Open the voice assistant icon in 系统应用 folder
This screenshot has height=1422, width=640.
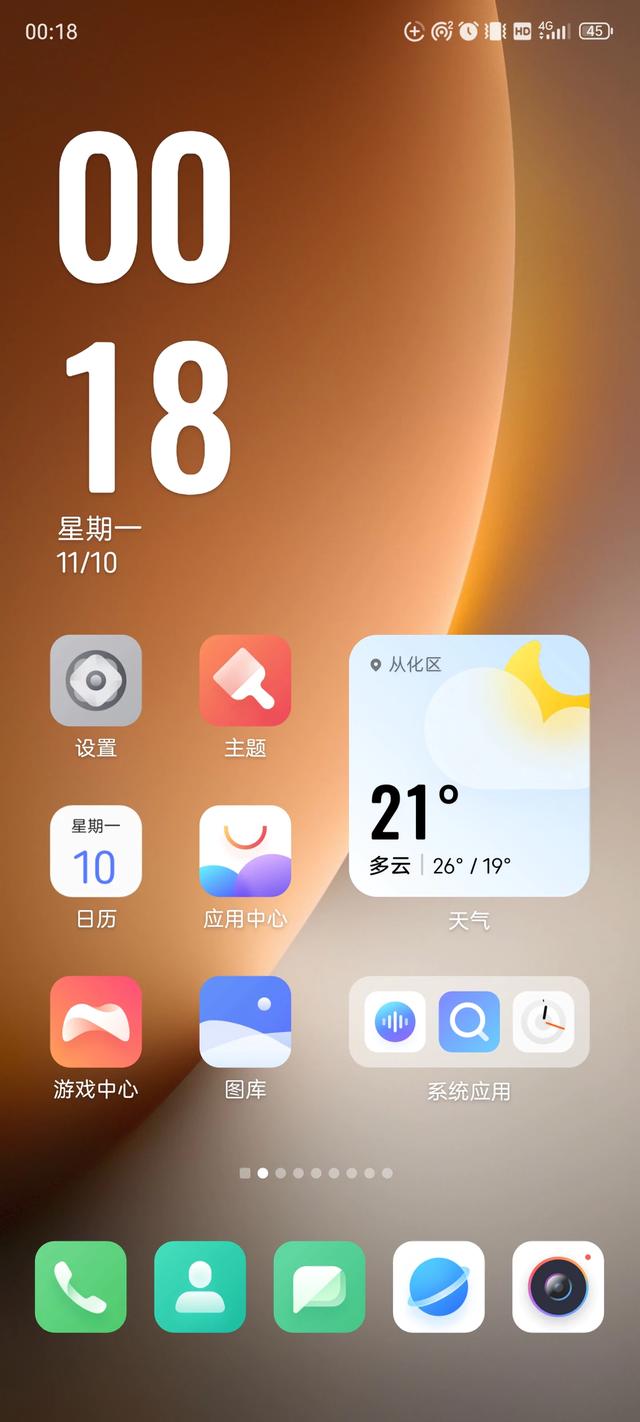[x=395, y=1022]
